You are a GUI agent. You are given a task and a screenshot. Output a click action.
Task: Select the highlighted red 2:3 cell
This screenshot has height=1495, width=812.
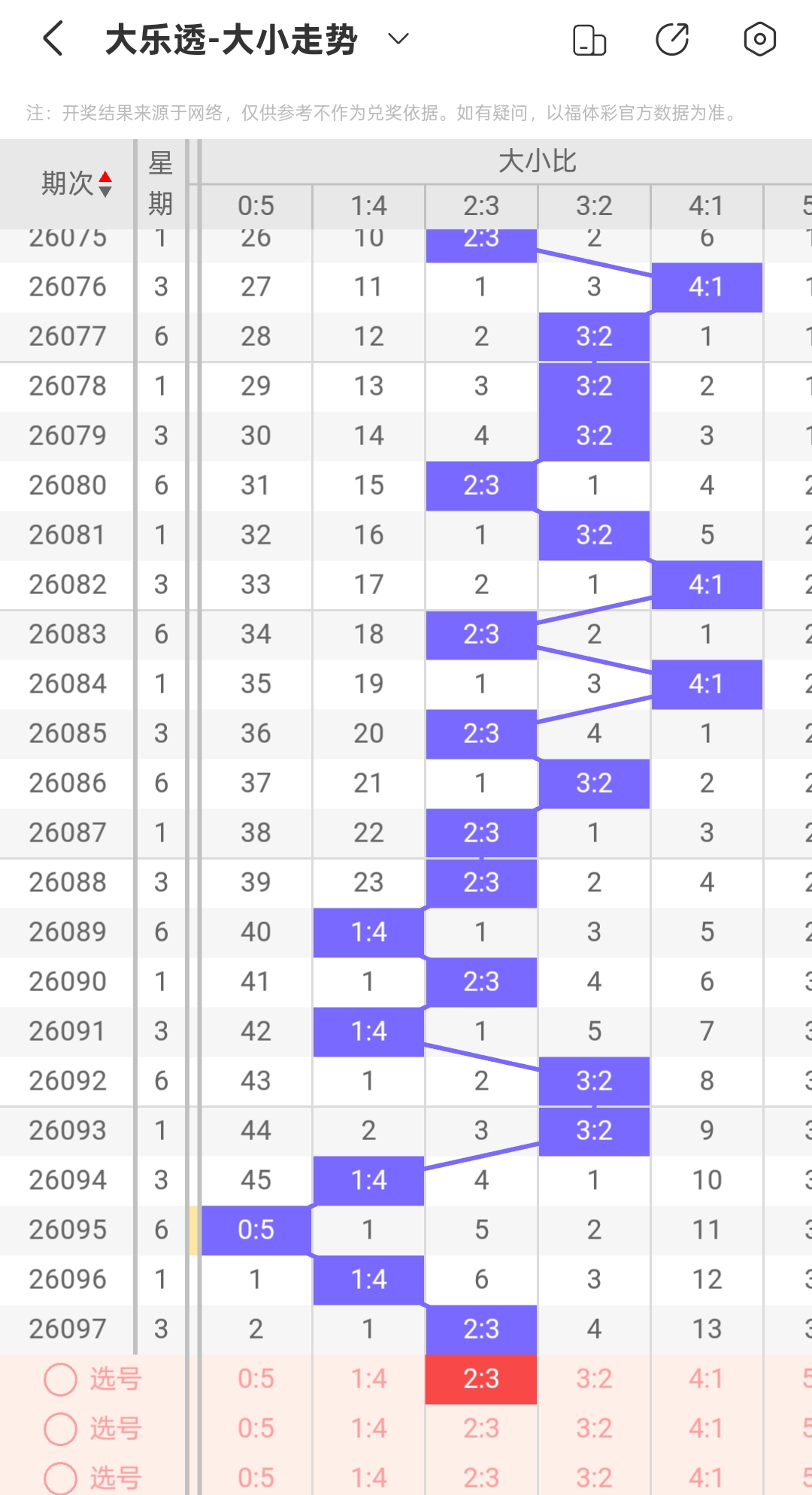pos(481,1378)
